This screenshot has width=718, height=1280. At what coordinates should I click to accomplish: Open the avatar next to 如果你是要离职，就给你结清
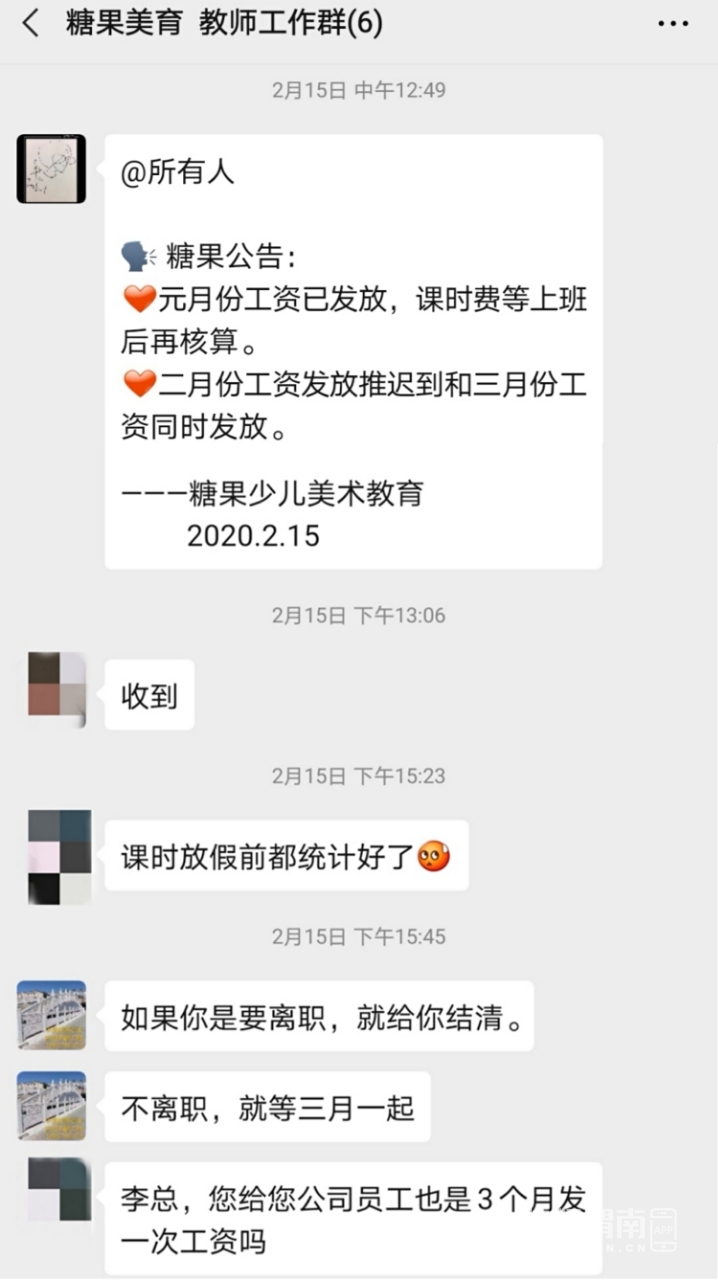52,1014
